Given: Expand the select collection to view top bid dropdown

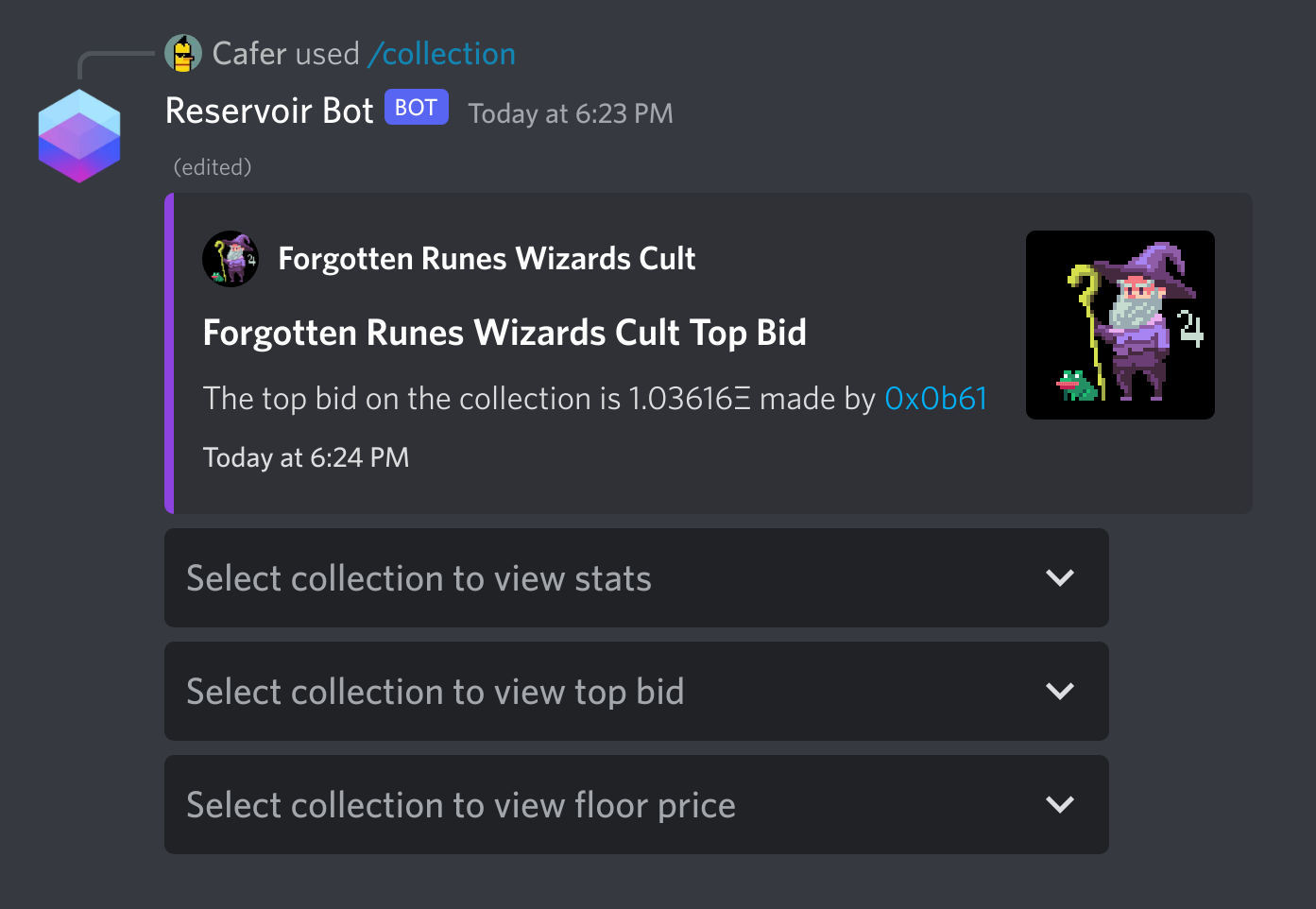Looking at the screenshot, I should [636, 691].
